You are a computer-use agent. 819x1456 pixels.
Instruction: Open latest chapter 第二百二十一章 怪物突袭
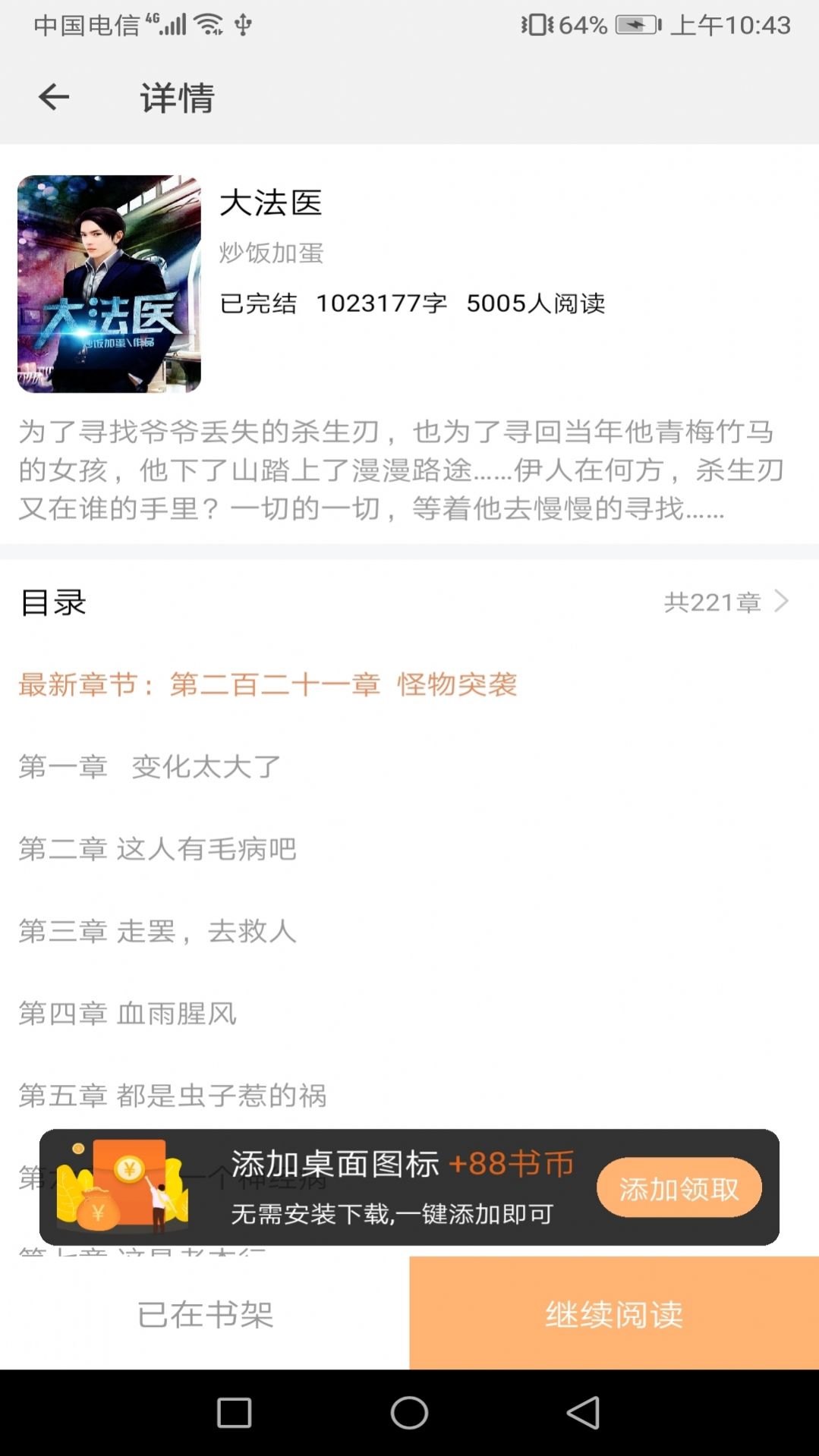tap(269, 684)
